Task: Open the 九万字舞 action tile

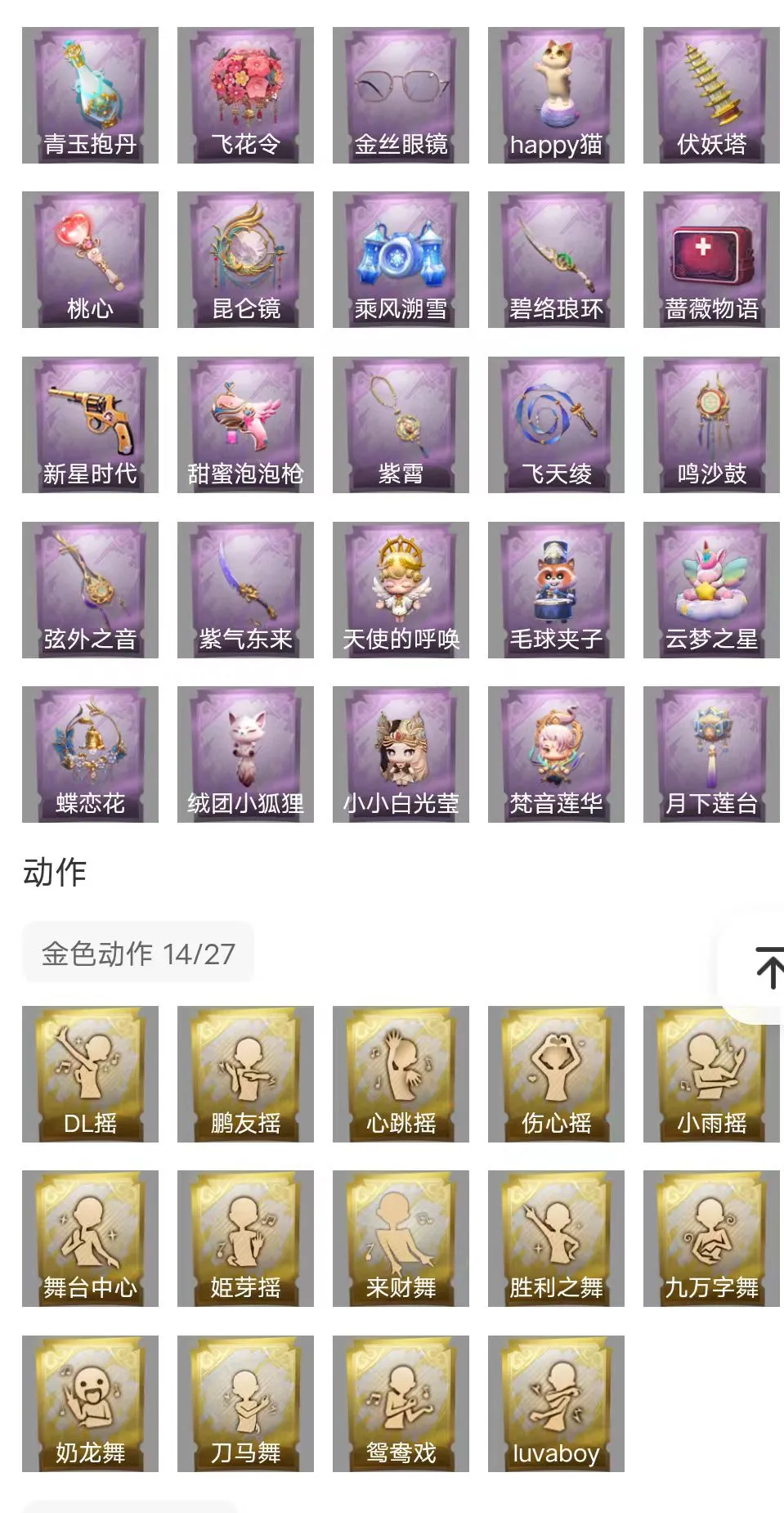Action: pyautogui.click(x=711, y=1238)
